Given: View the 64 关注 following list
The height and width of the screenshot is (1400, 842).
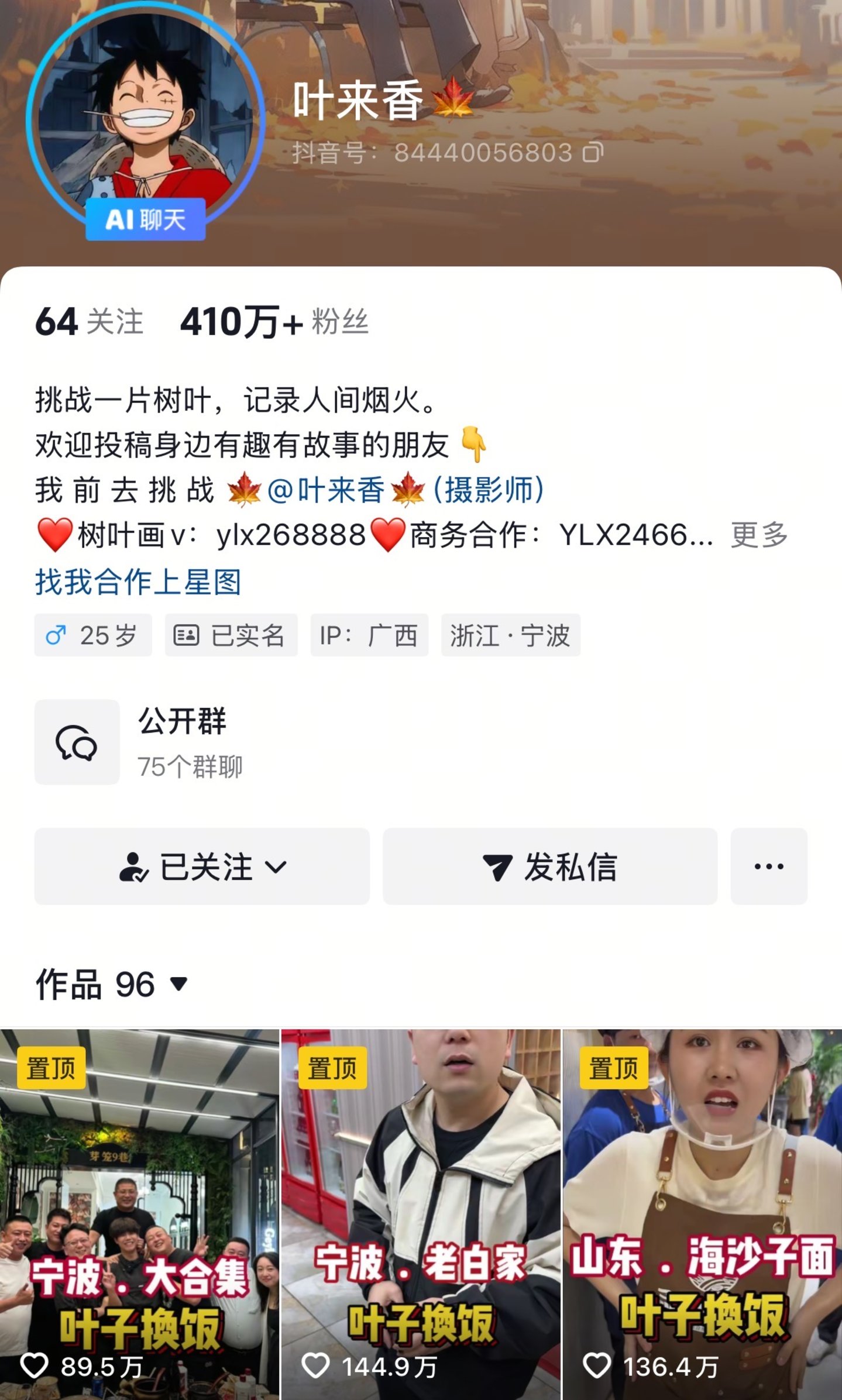Looking at the screenshot, I should pos(89,322).
